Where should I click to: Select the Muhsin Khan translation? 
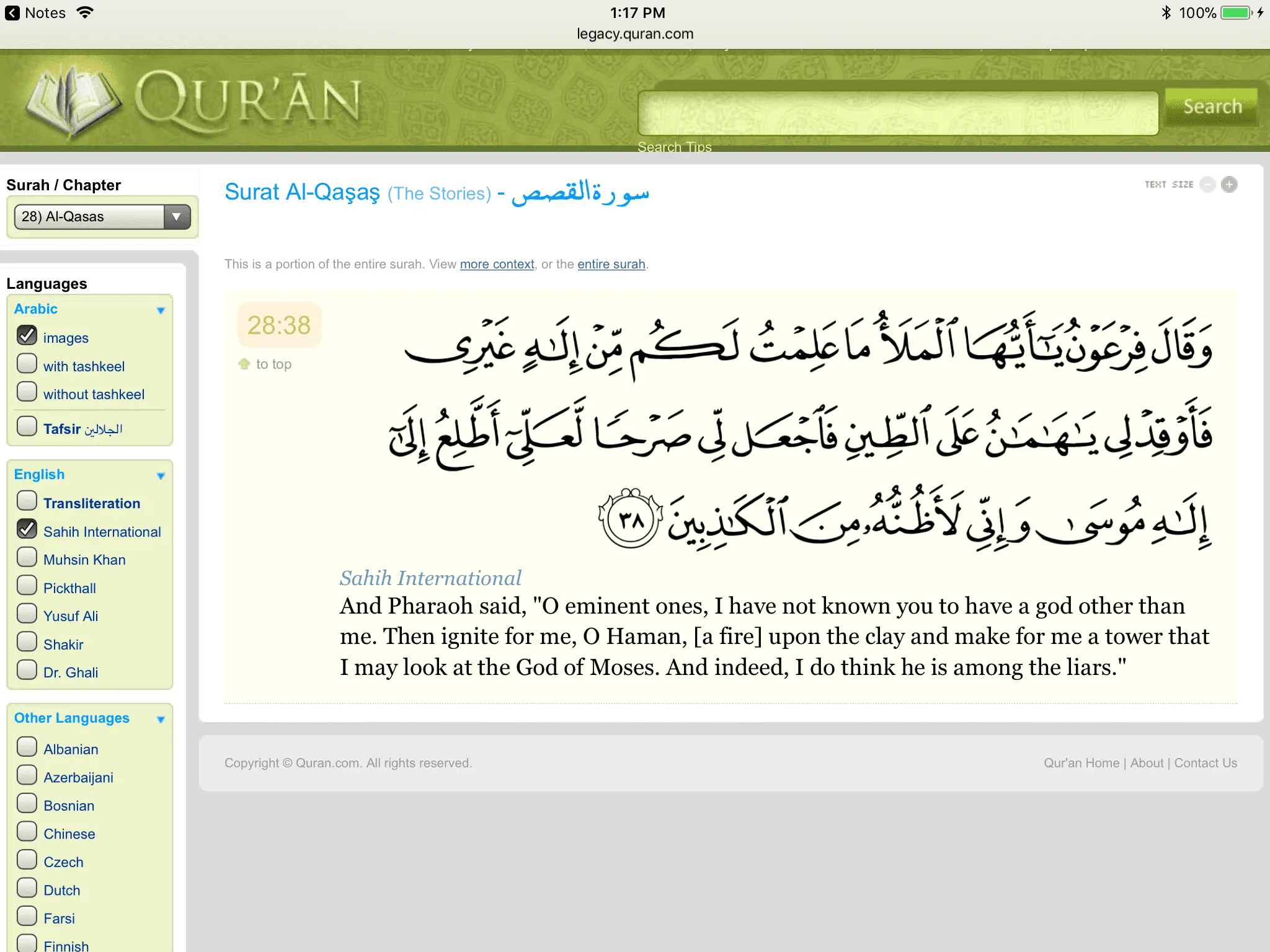click(27, 558)
